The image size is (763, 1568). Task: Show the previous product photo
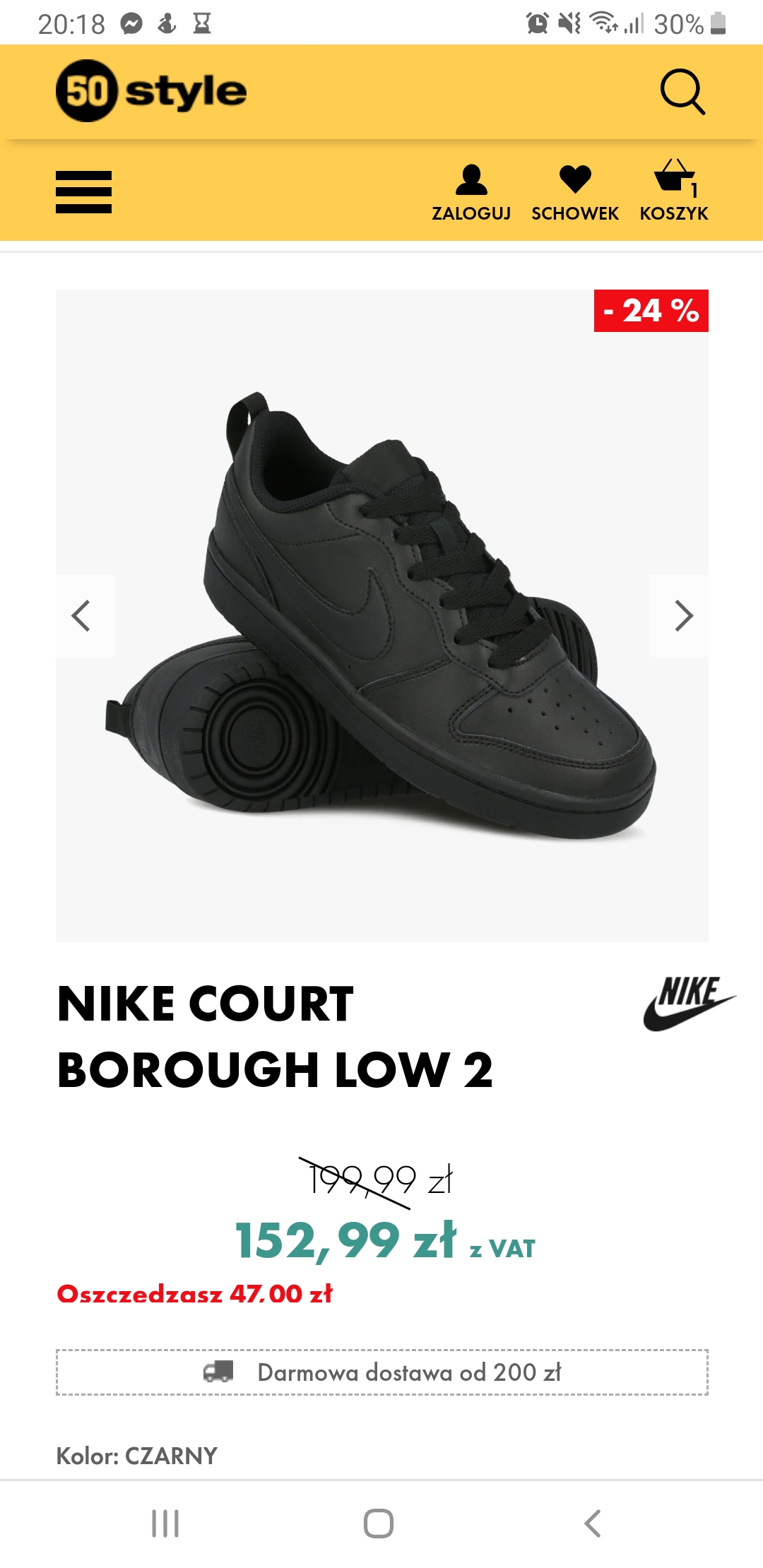tap(82, 616)
